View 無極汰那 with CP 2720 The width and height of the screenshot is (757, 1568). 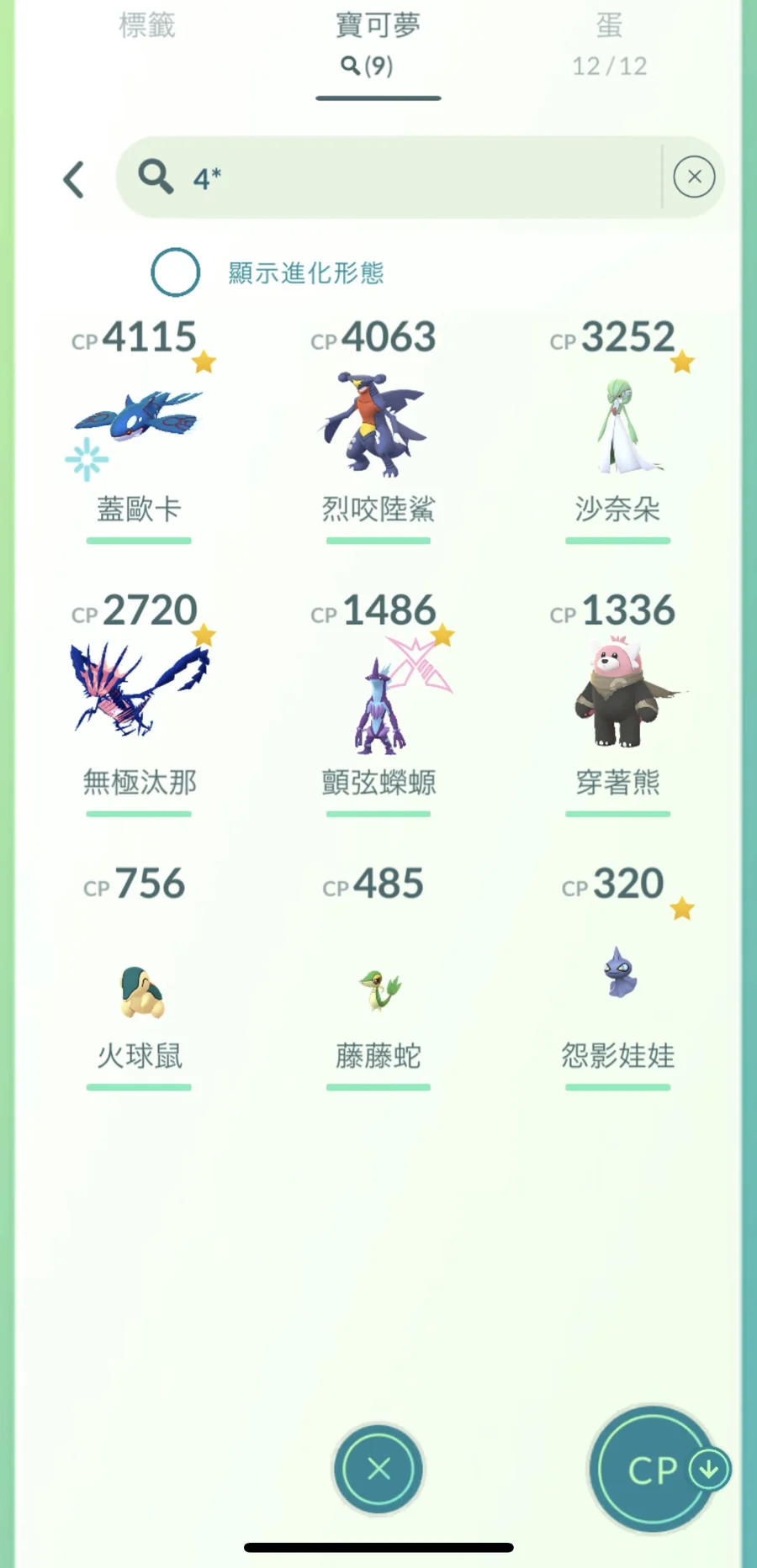(x=139, y=698)
